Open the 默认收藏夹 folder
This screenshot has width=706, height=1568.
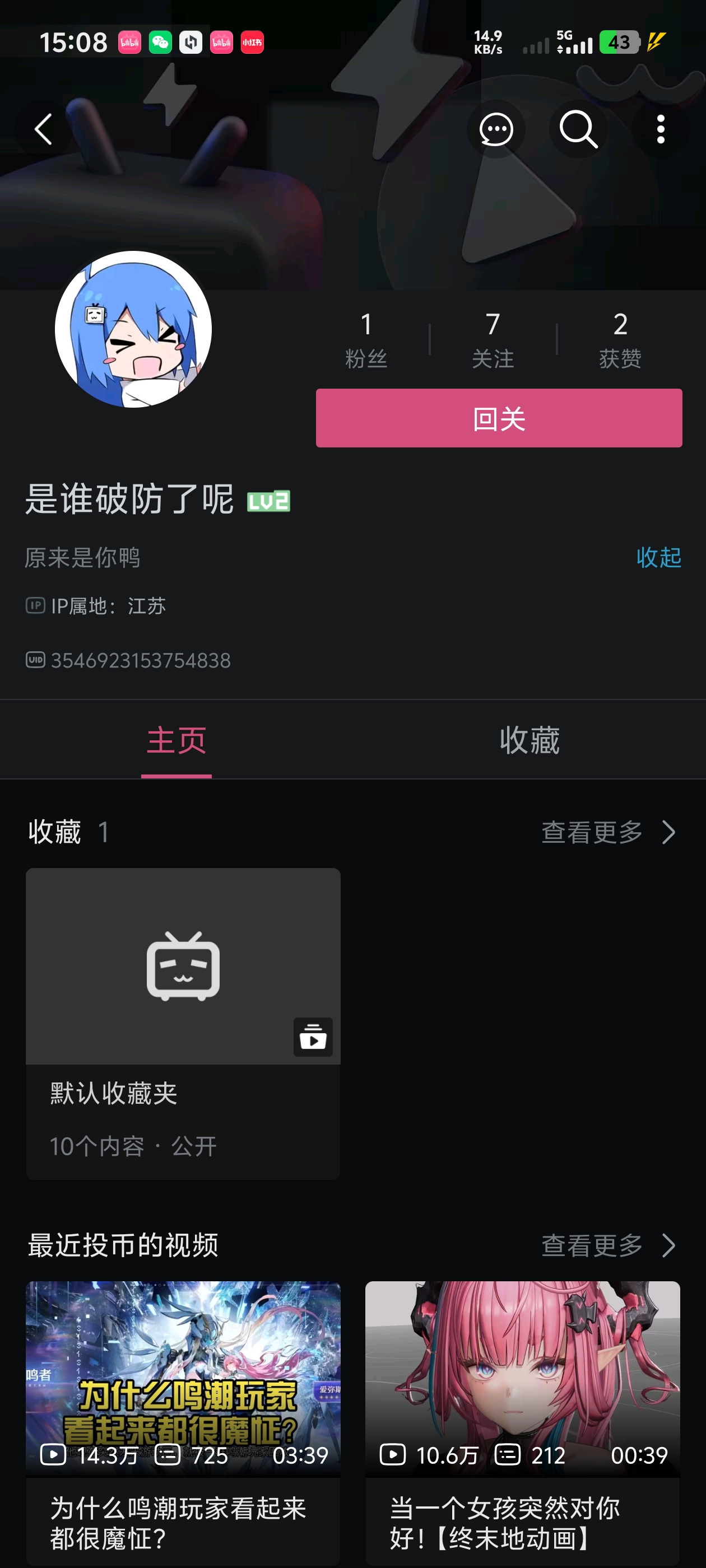[183, 1023]
